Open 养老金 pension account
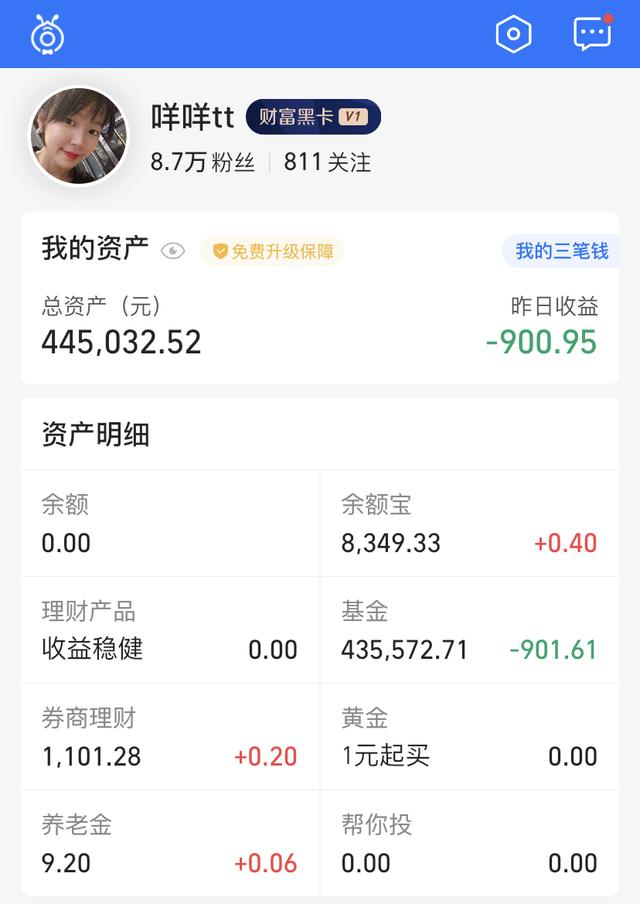This screenshot has height=904, width=640. pyautogui.click(x=170, y=844)
